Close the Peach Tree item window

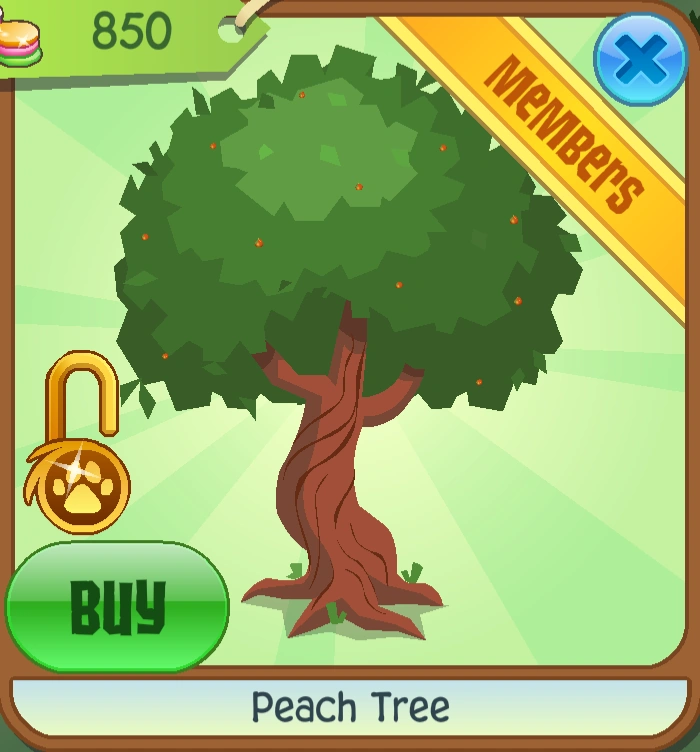(x=640, y=59)
